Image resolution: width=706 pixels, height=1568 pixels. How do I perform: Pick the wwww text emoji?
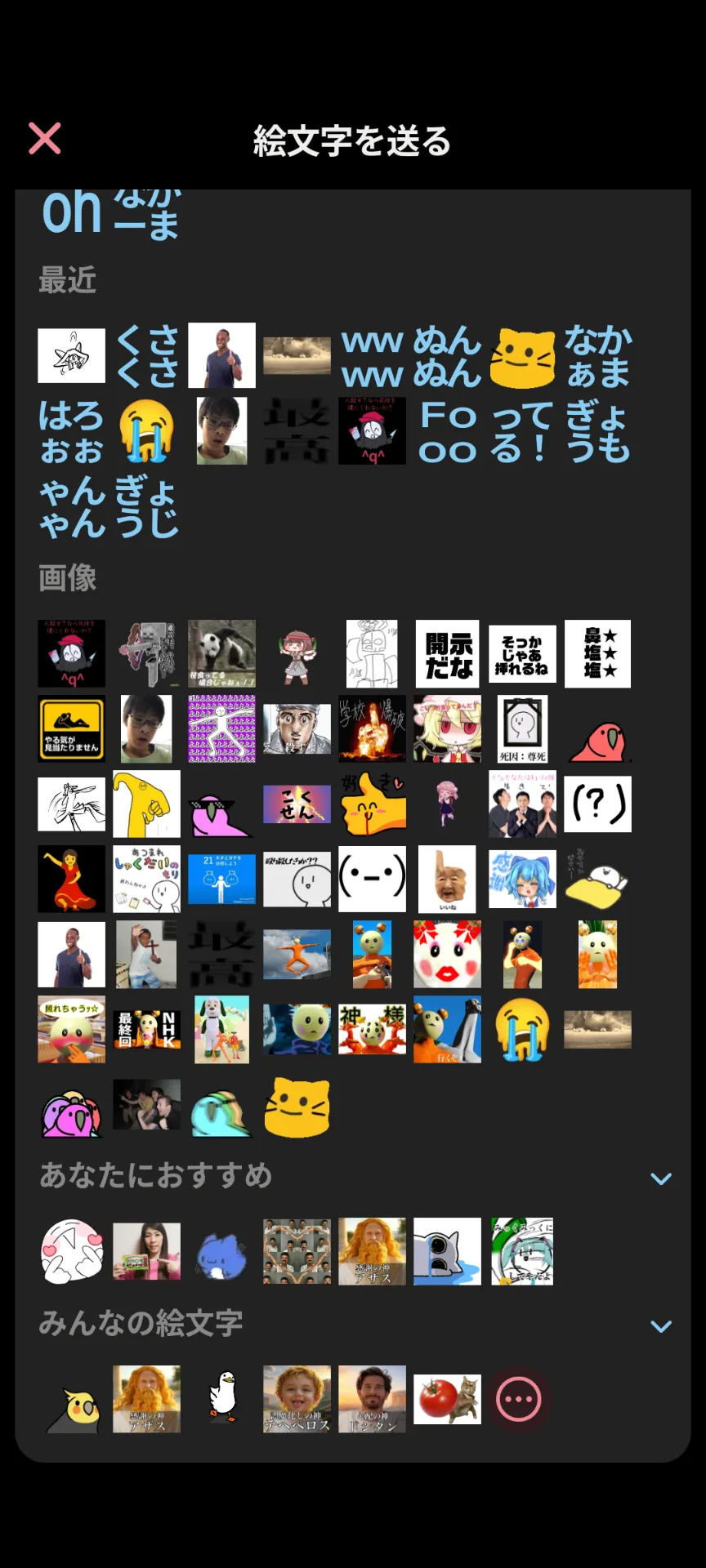373,356
